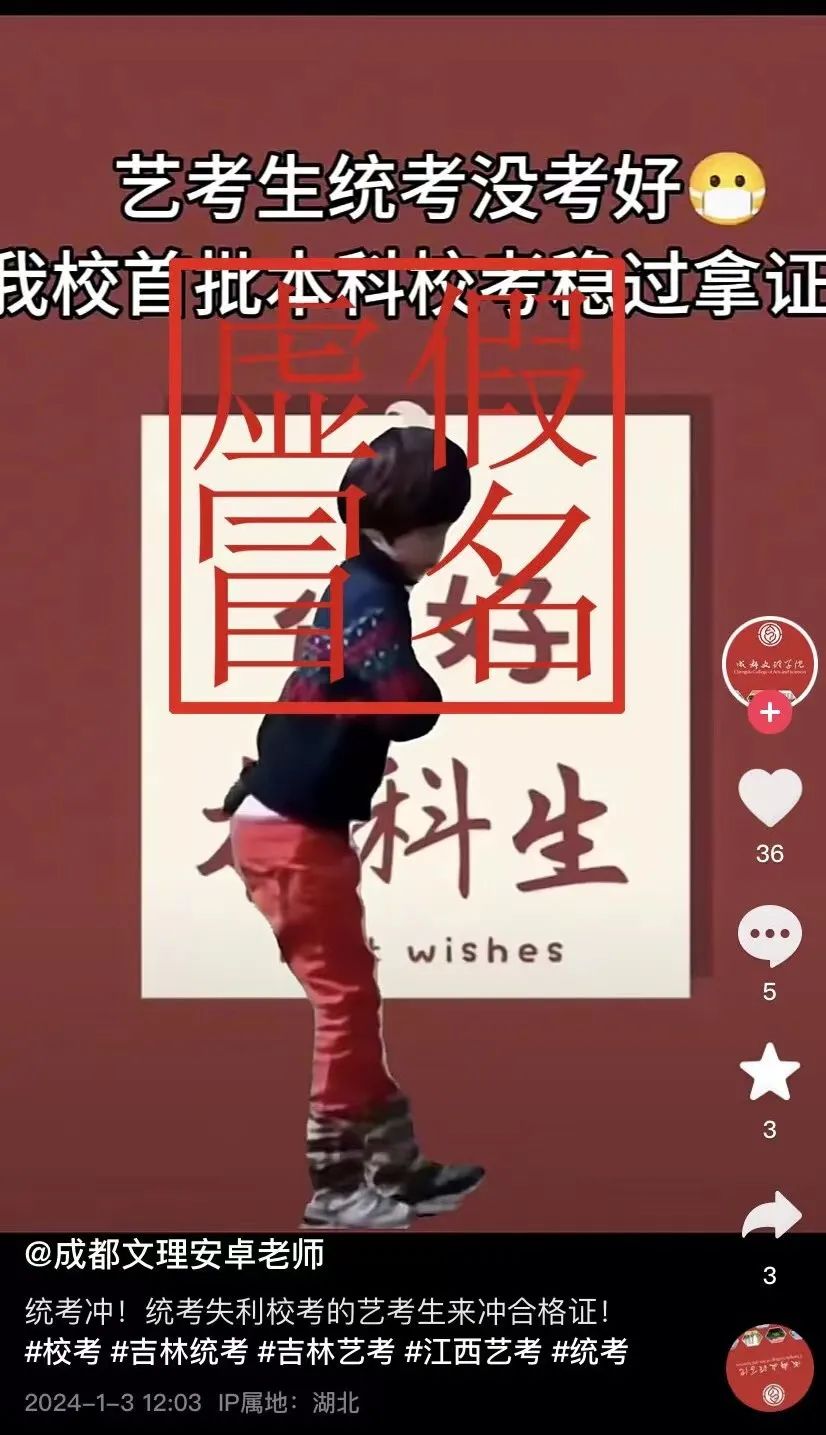The image size is (826, 1435).
Task: Like this video with the heart
Action: (x=769, y=798)
